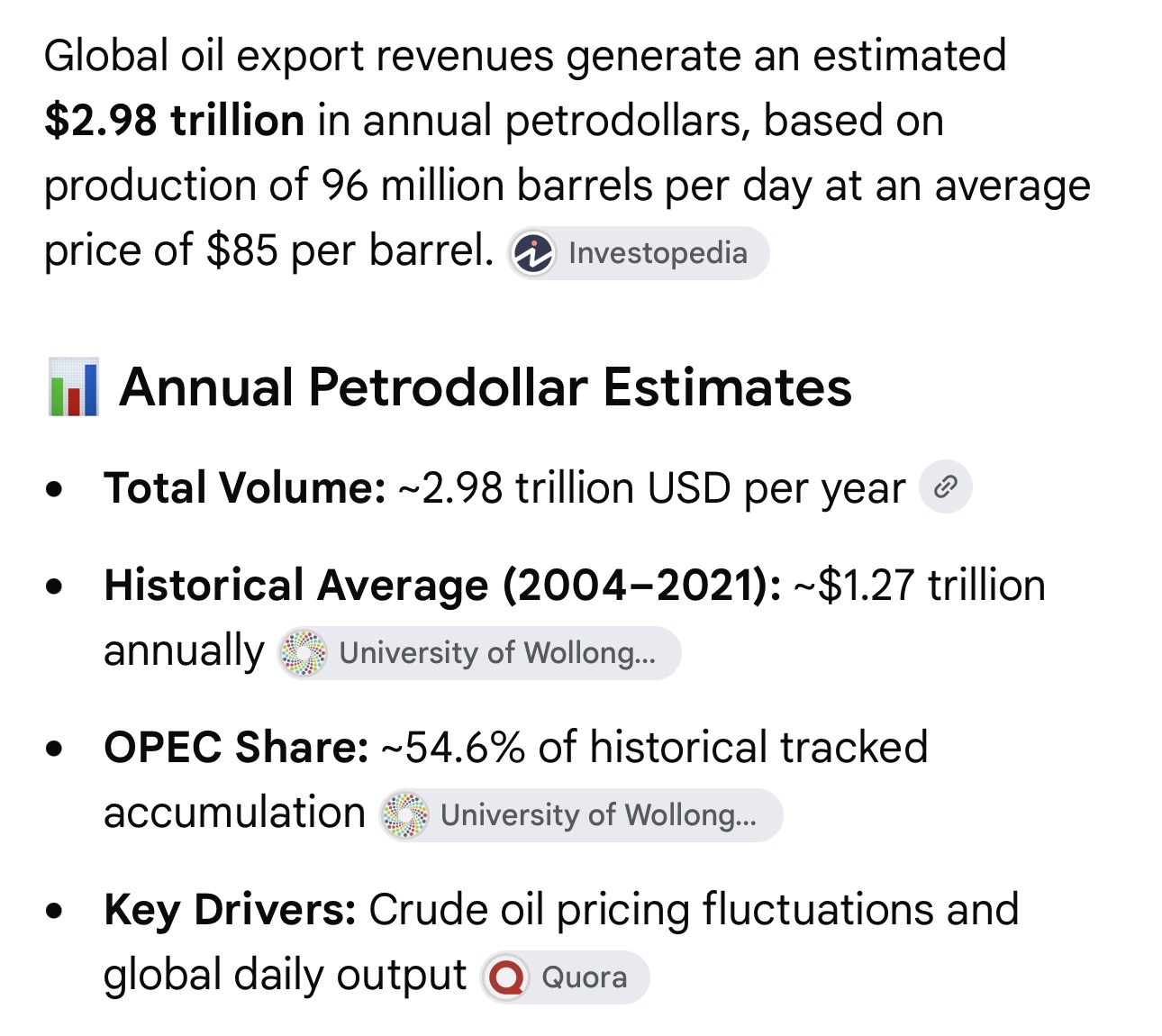Open the University of Wollongong source under OPEC Share
1162x1036 pixels.
tap(580, 814)
